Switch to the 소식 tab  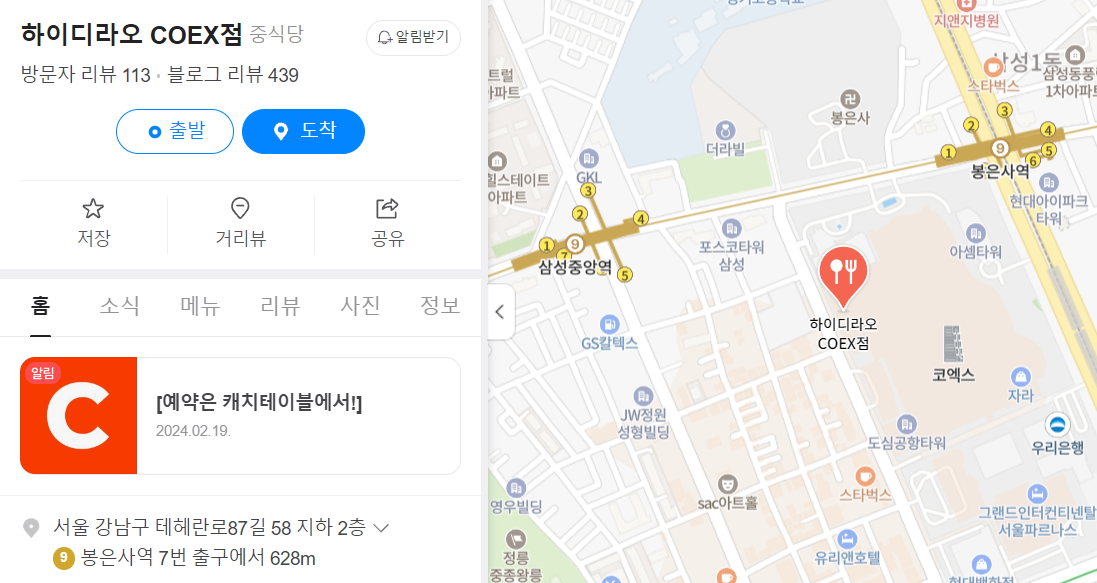120,306
